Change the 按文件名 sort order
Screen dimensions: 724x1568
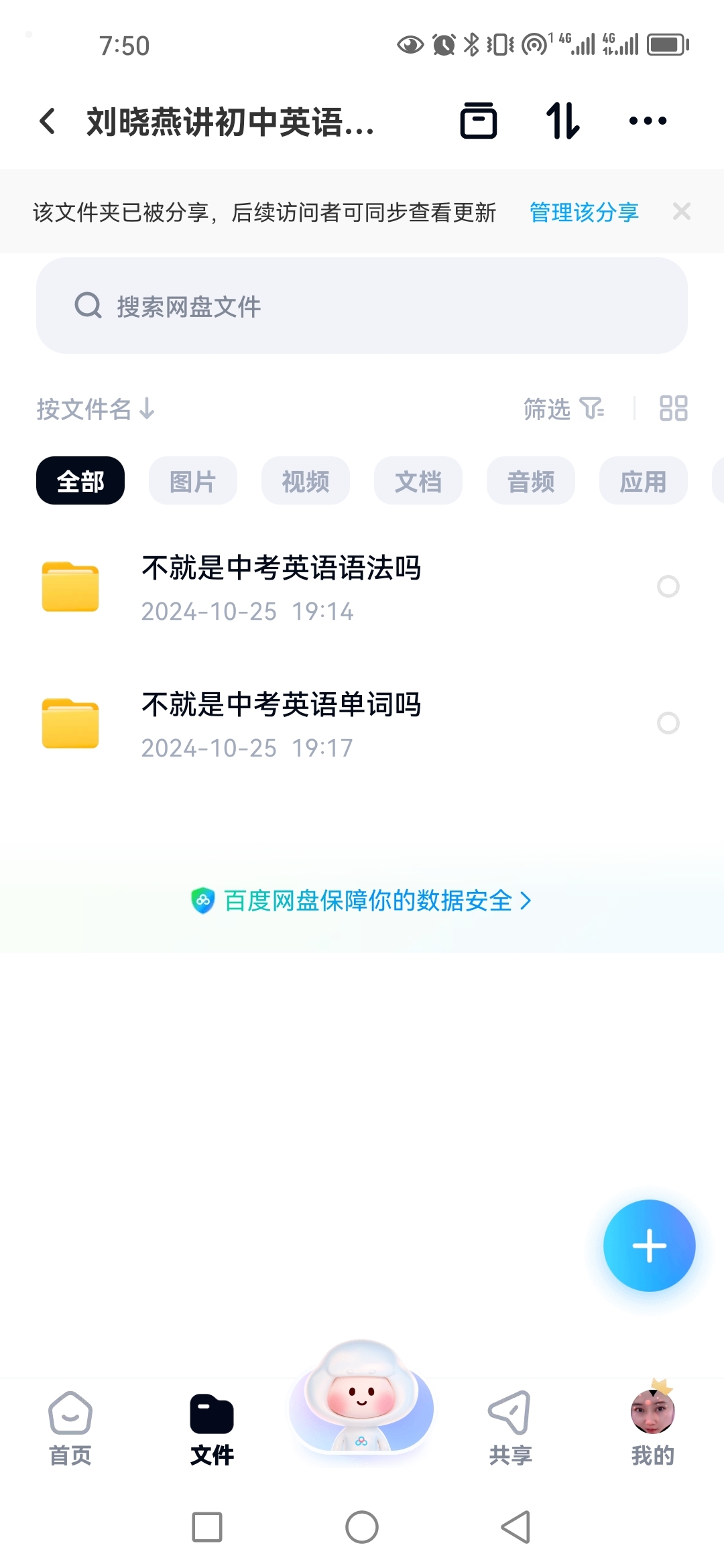point(96,409)
